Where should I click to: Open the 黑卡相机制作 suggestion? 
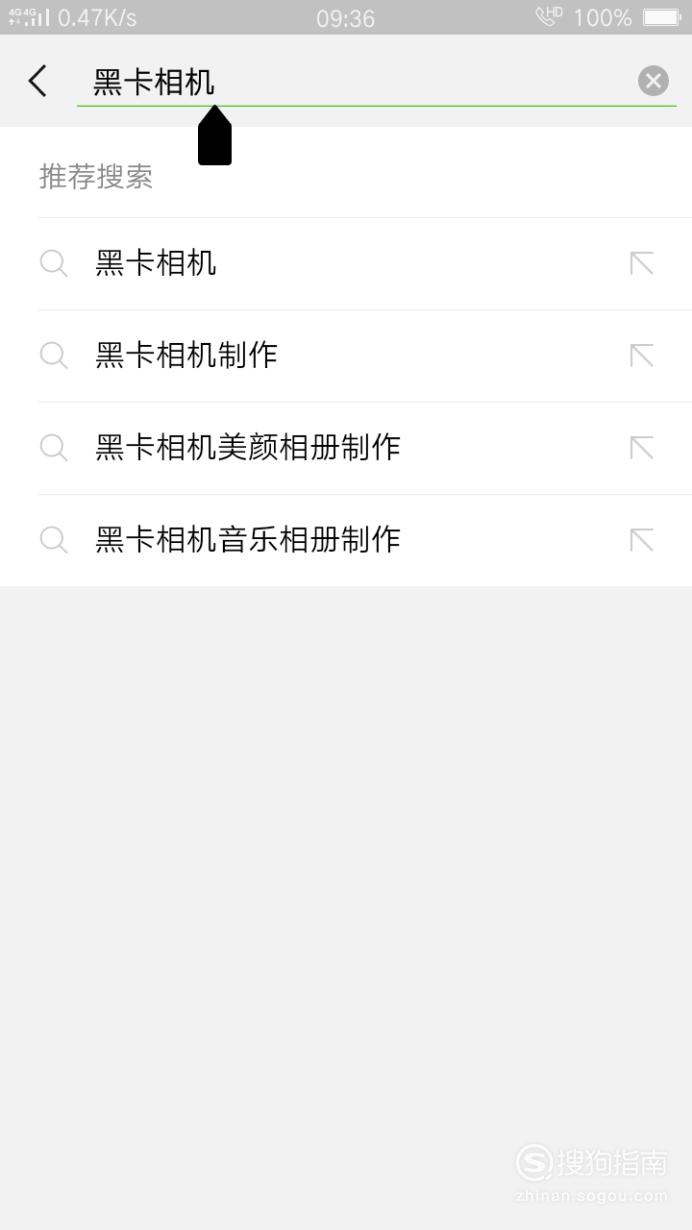point(346,356)
